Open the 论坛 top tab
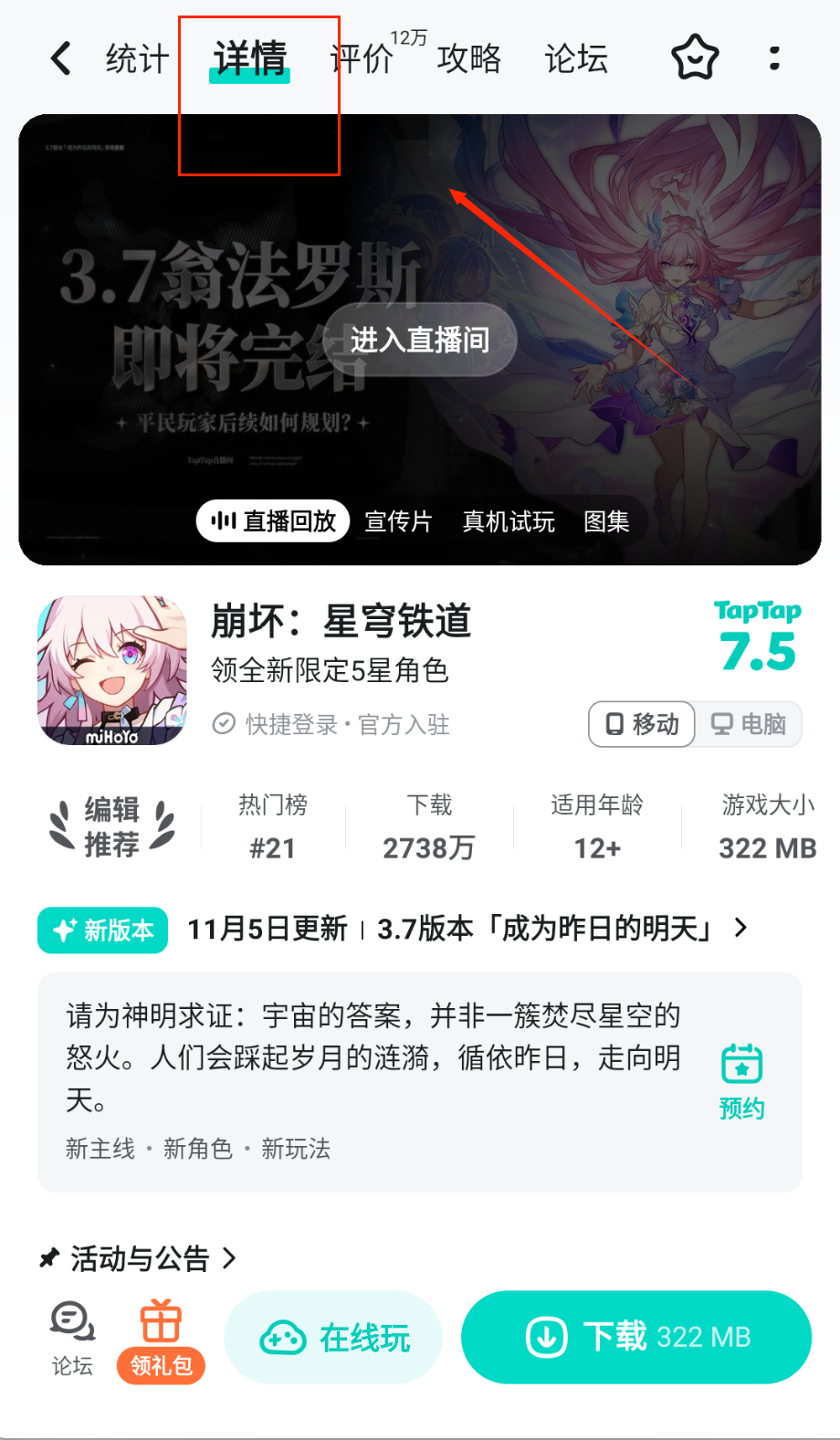Screen dimensions: 840x1440 (x=576, y=59)
